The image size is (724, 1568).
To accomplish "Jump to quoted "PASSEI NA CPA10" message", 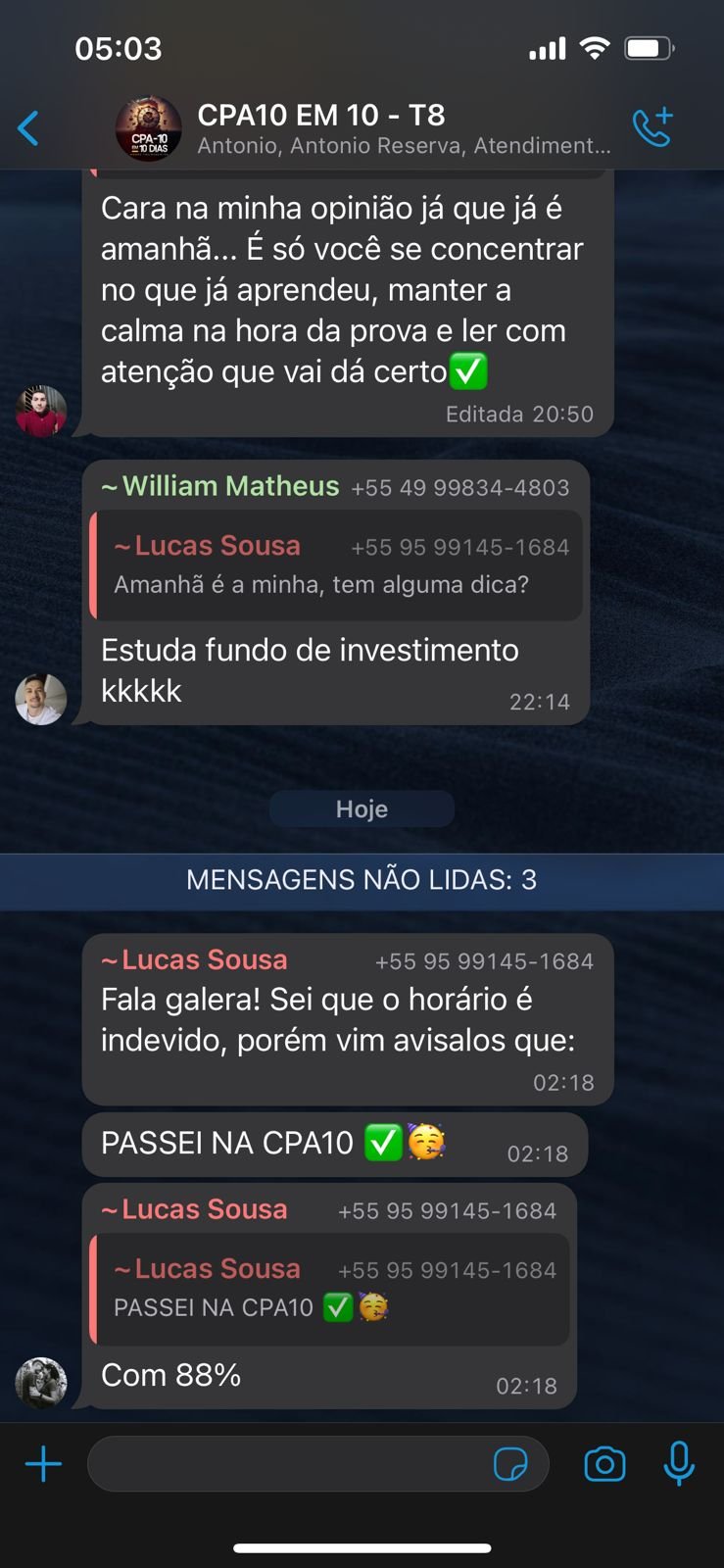I will 330,1289.
